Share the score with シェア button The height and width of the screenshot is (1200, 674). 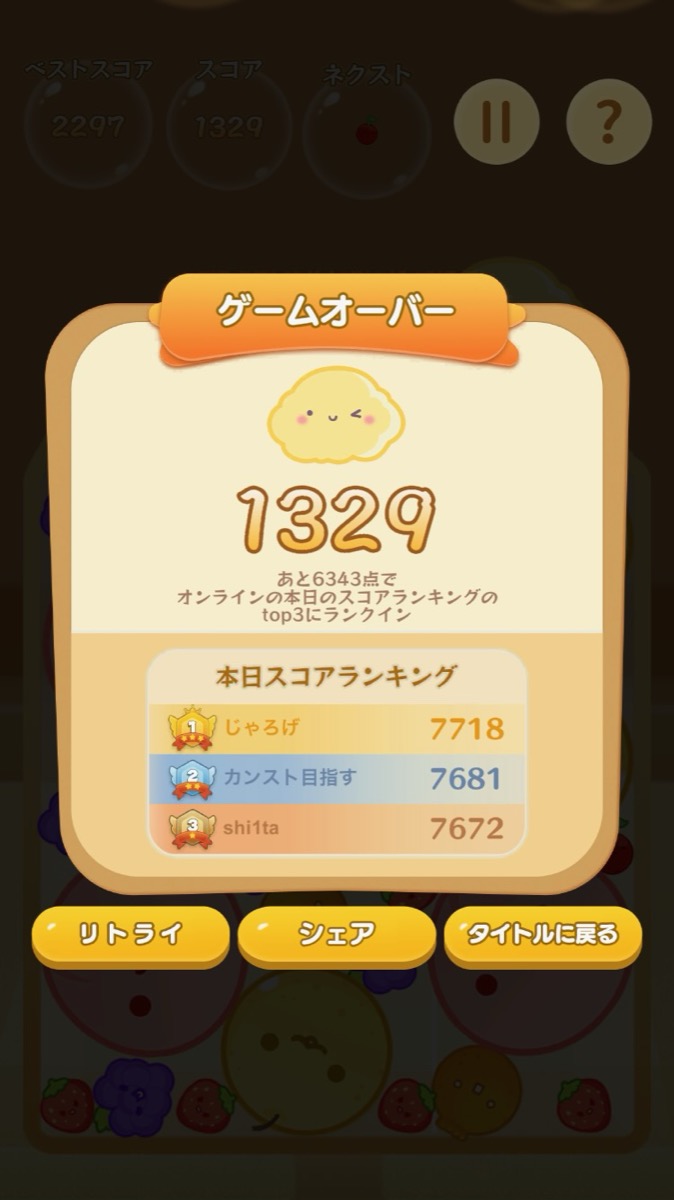[x=337, y=935]
